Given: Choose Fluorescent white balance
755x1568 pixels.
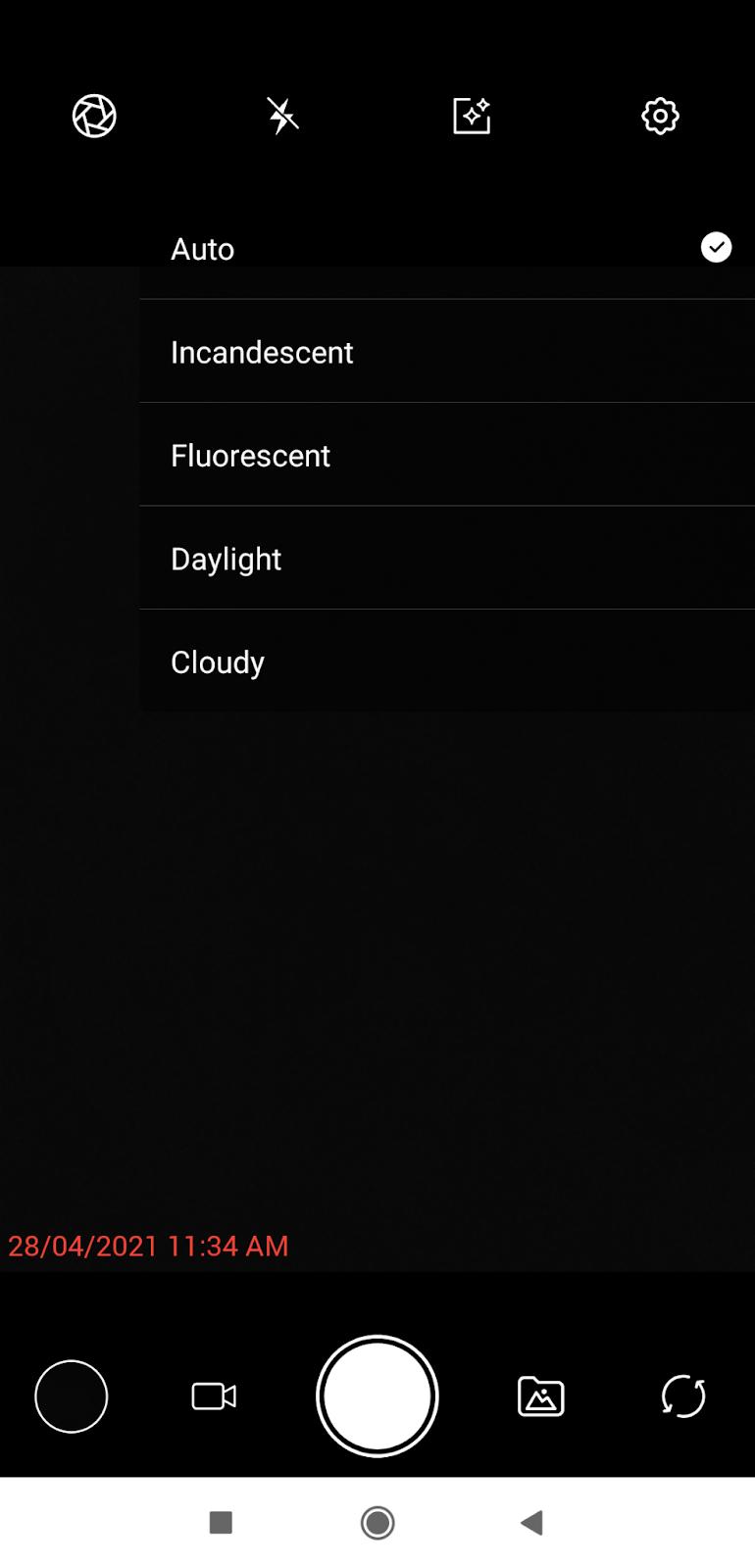Looking at the screenshot, I should [x=447, y=455].
